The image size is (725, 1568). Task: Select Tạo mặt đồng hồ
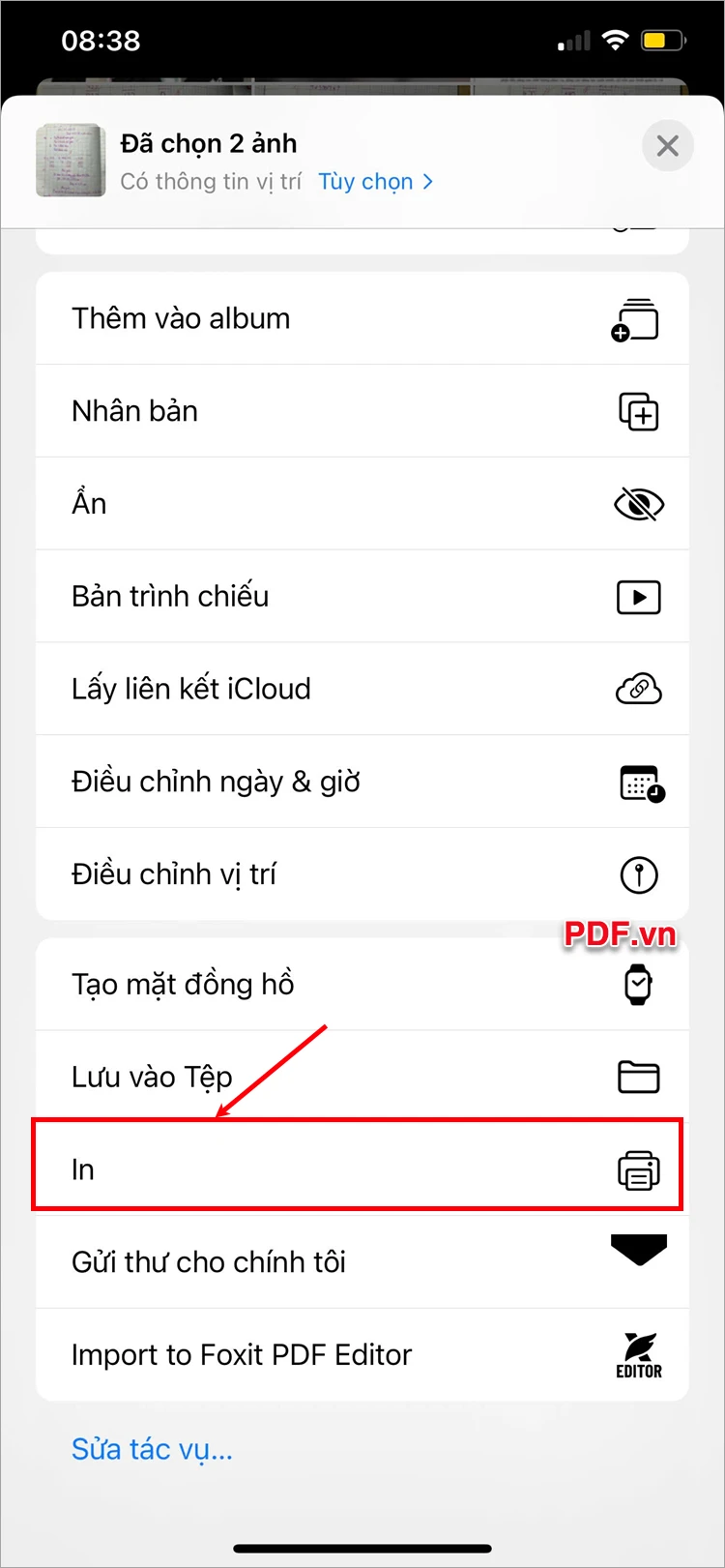[362, 984]
